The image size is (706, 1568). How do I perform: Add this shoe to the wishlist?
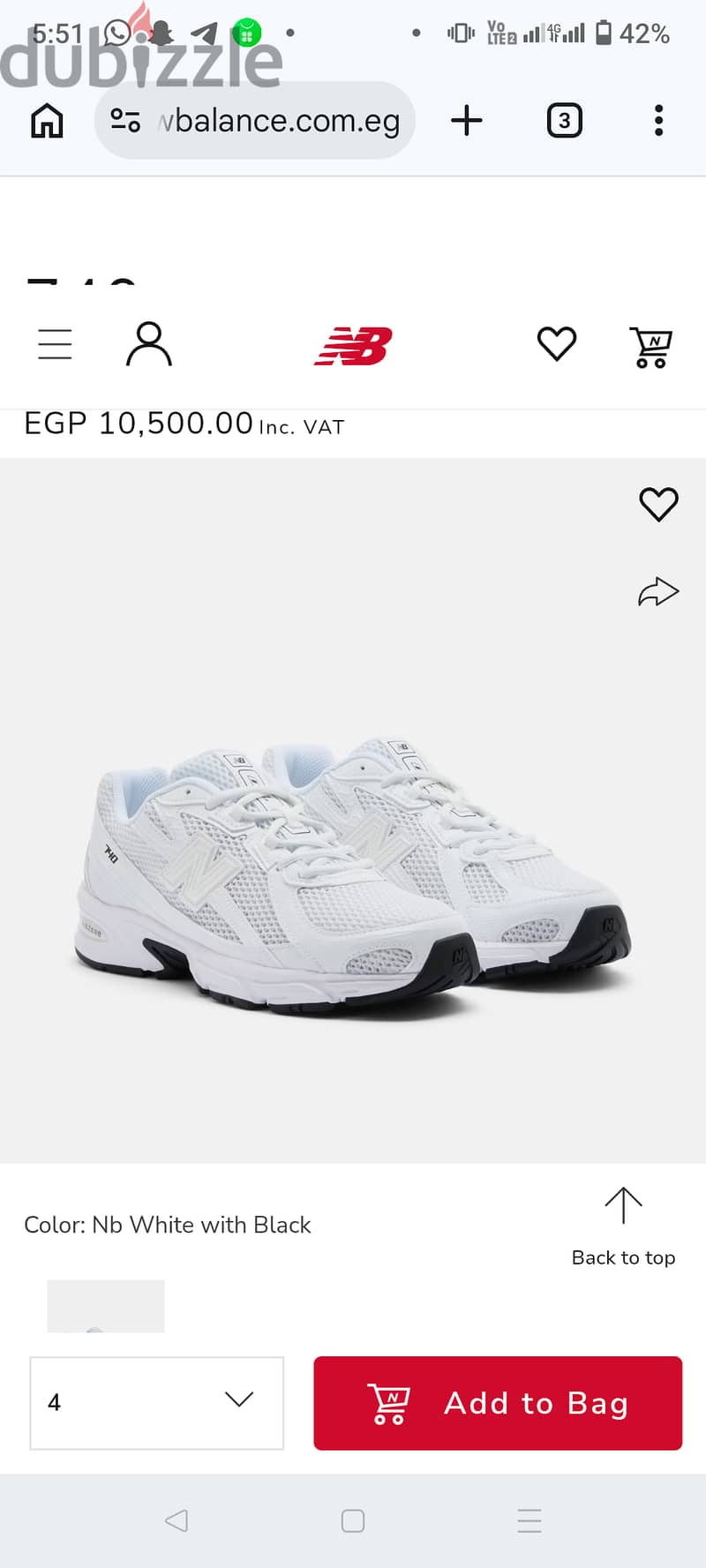coord(658,505)
